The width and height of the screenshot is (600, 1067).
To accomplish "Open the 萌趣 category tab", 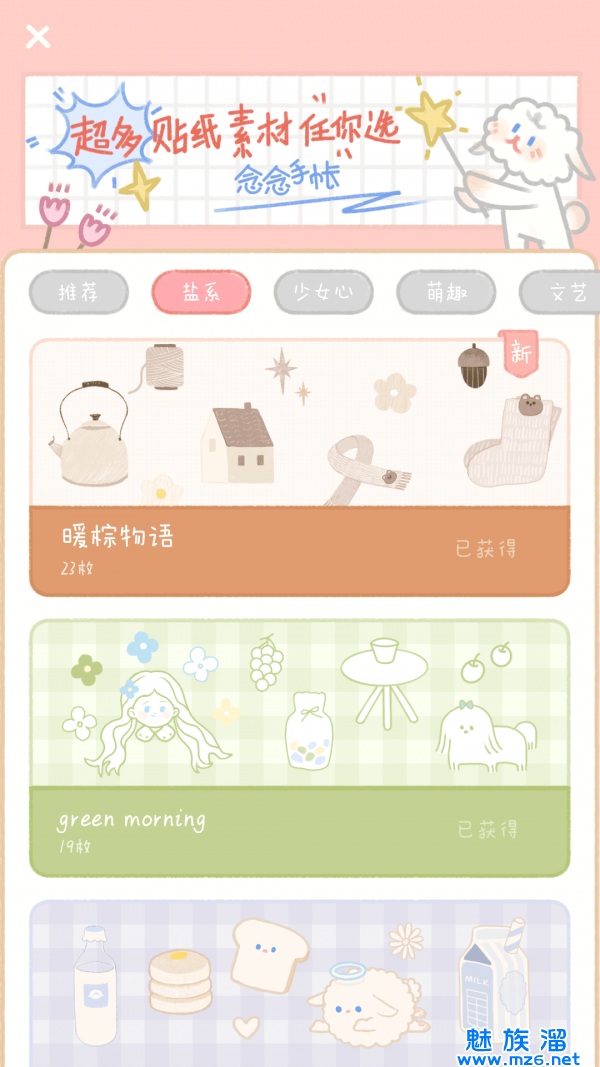I will [x=446, y=292].
